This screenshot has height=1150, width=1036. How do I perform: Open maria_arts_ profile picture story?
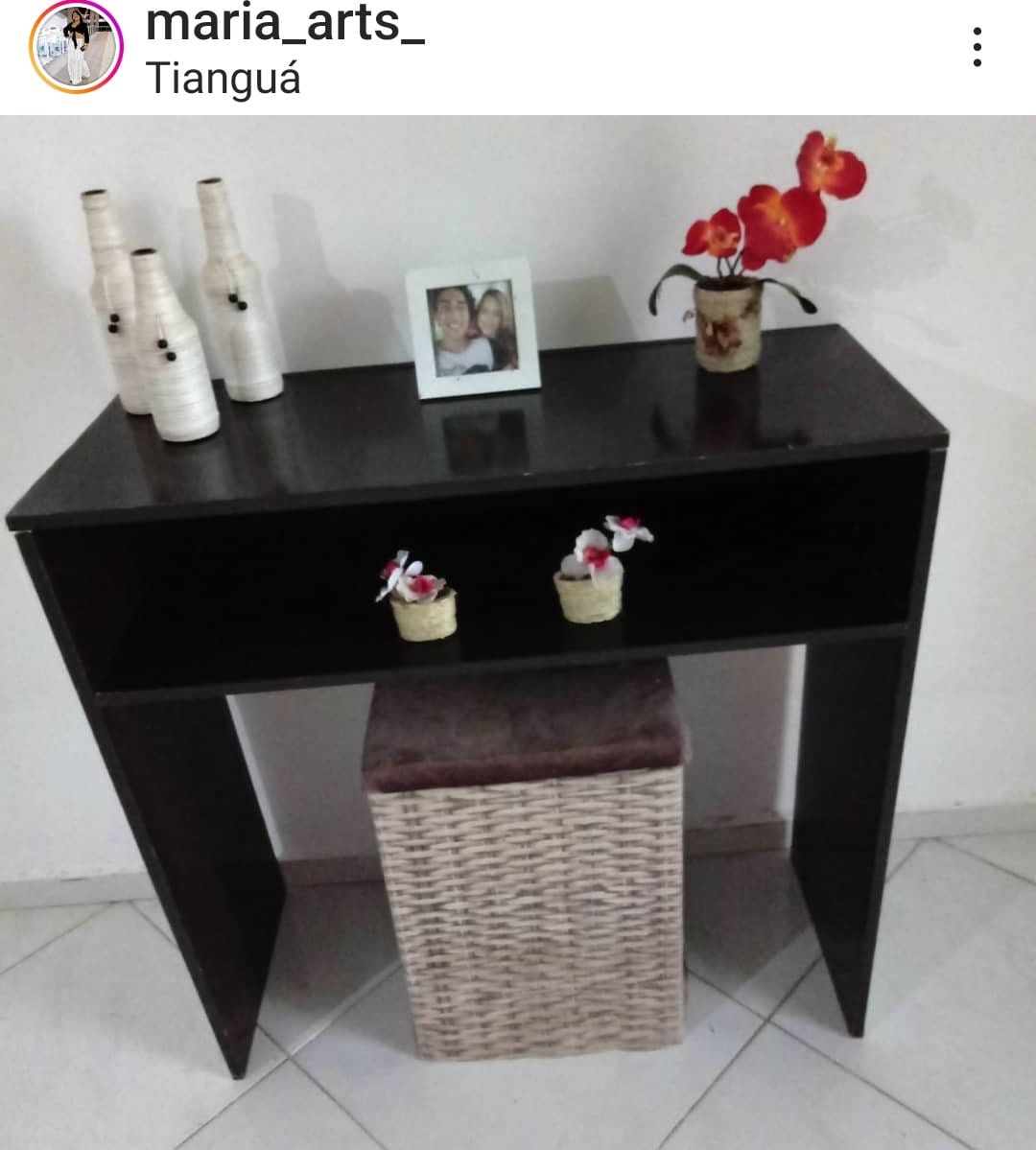tap(76, 47)
